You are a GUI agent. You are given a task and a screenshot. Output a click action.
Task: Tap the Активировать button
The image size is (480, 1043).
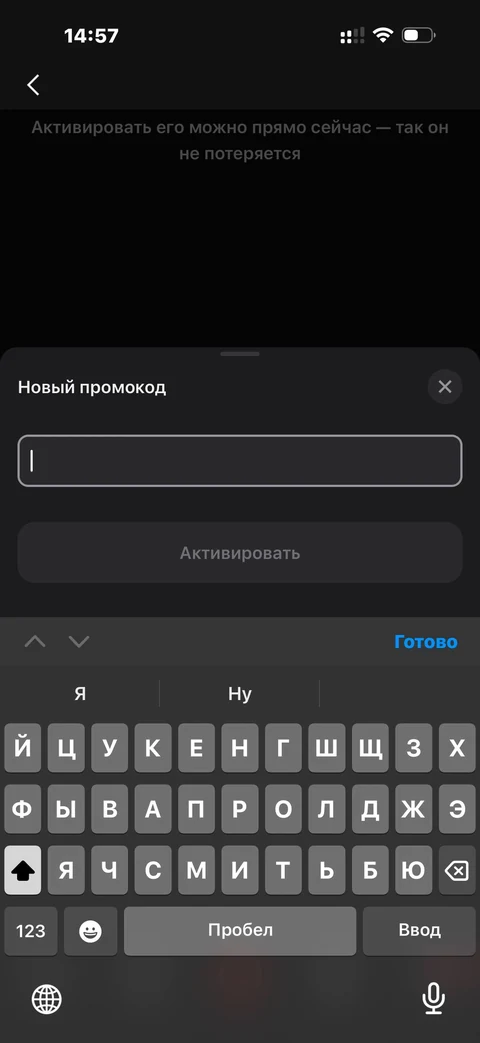tap(239, 553)
